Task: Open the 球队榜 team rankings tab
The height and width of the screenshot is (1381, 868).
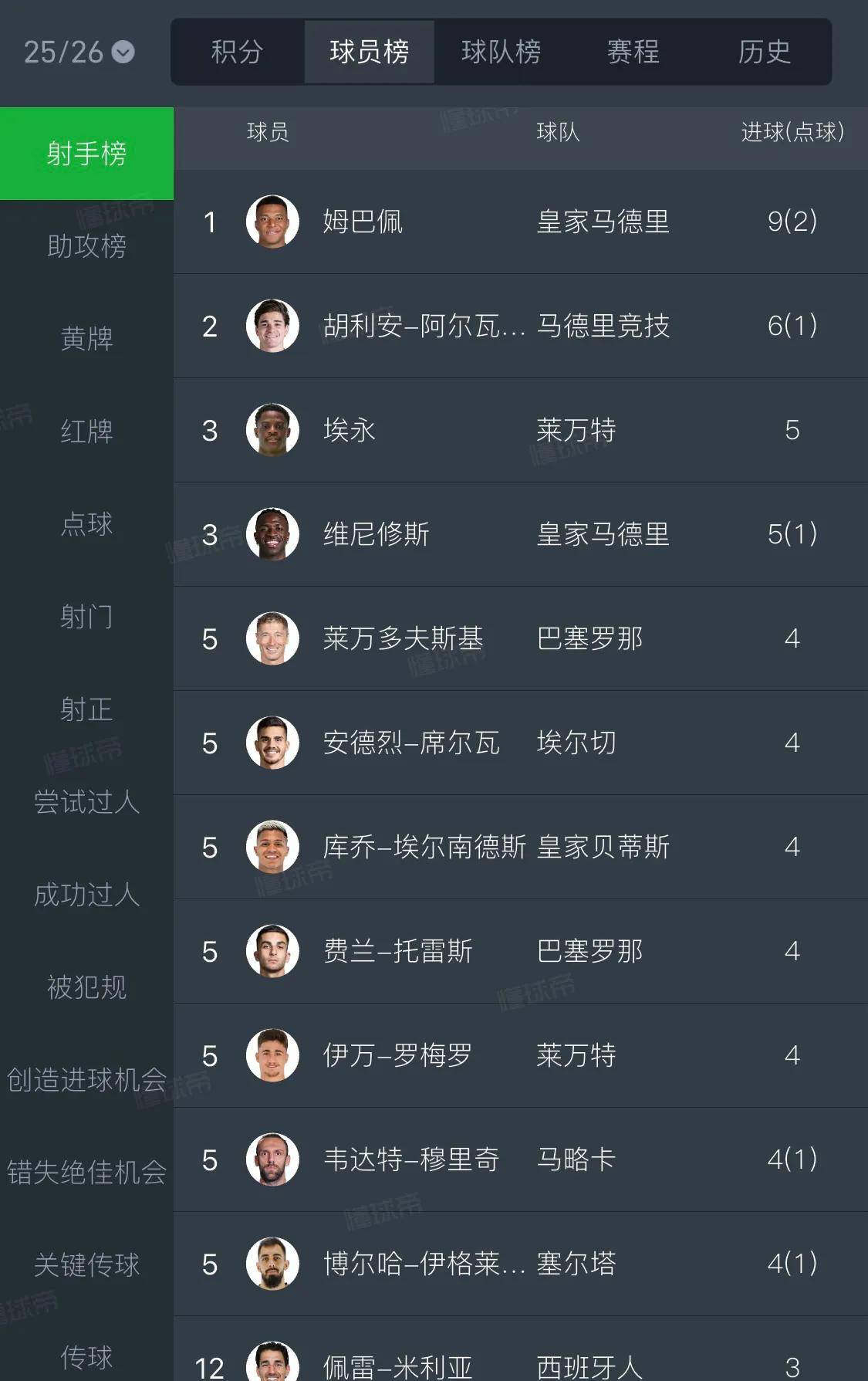Action: 500,52
